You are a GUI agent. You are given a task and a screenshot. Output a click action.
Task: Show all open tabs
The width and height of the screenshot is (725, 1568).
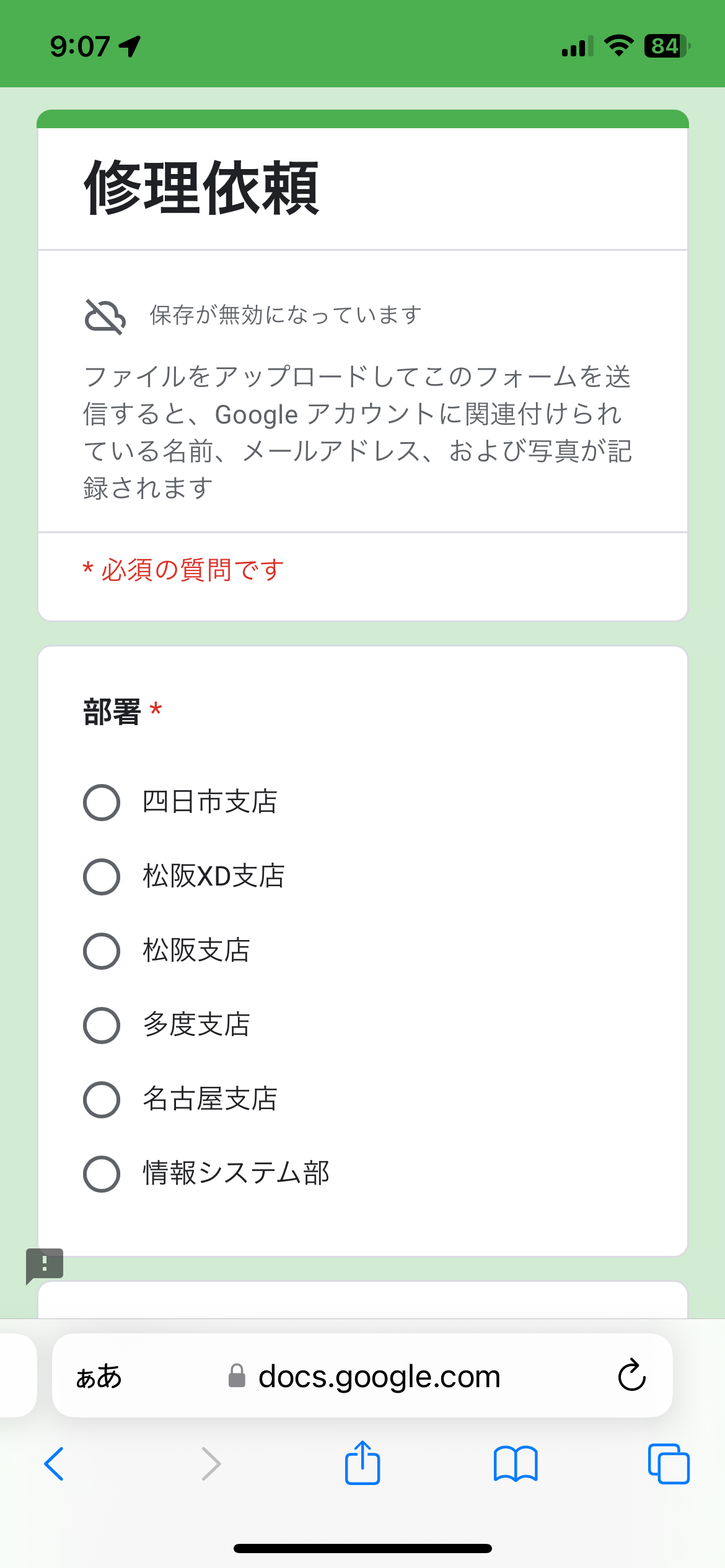click(x=669, y=1464)
